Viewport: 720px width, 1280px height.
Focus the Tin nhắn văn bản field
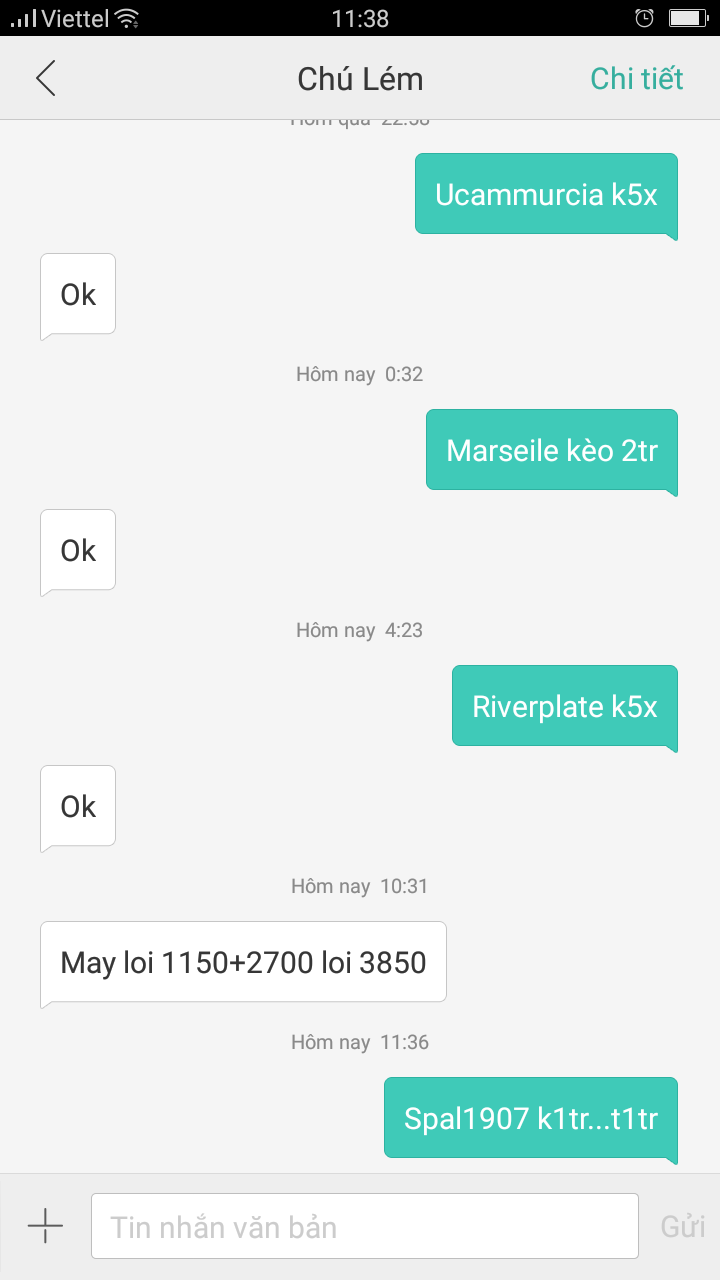pos(364,1226)
